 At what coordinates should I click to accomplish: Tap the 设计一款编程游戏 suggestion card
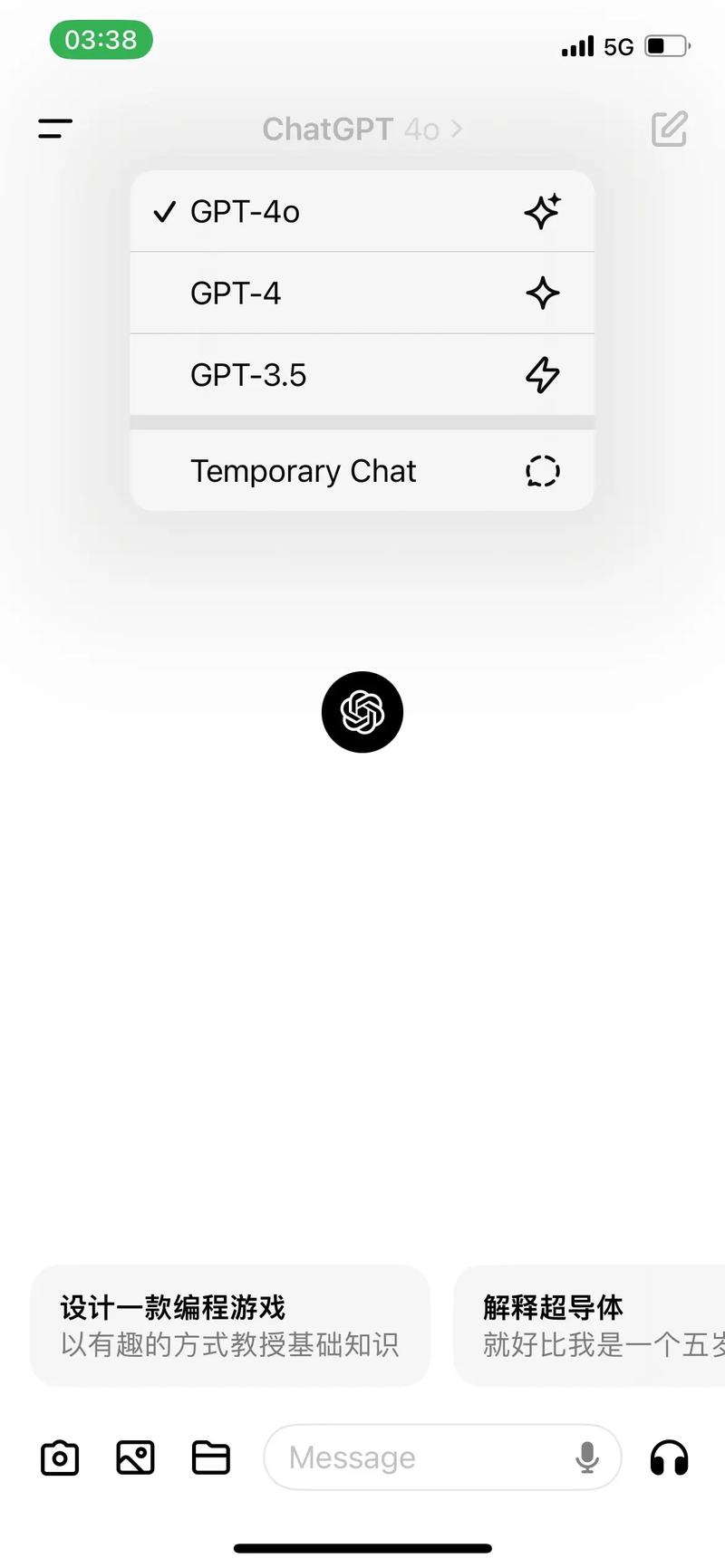pyautogui.click(x=229, y=1327)
